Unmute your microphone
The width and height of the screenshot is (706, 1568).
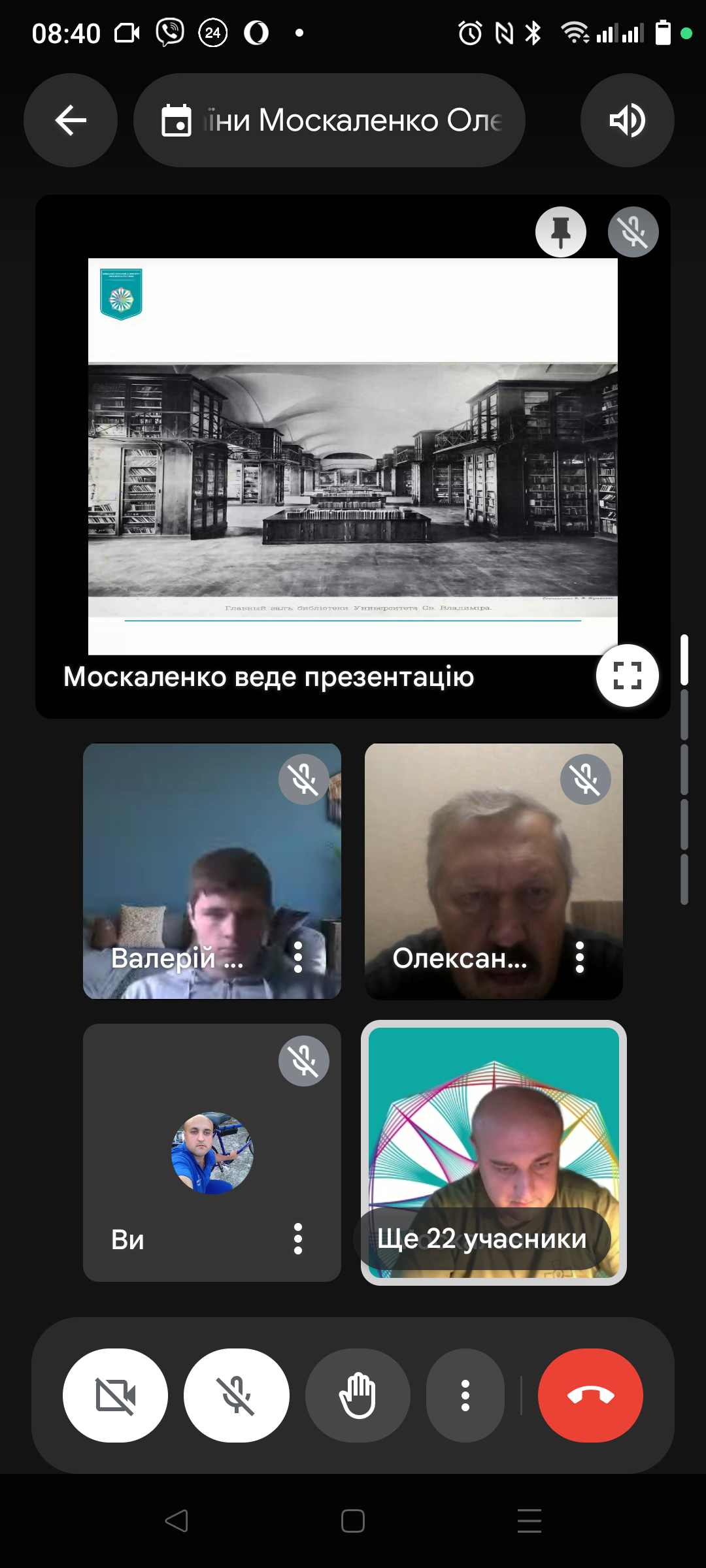(x=236, y=1396)
